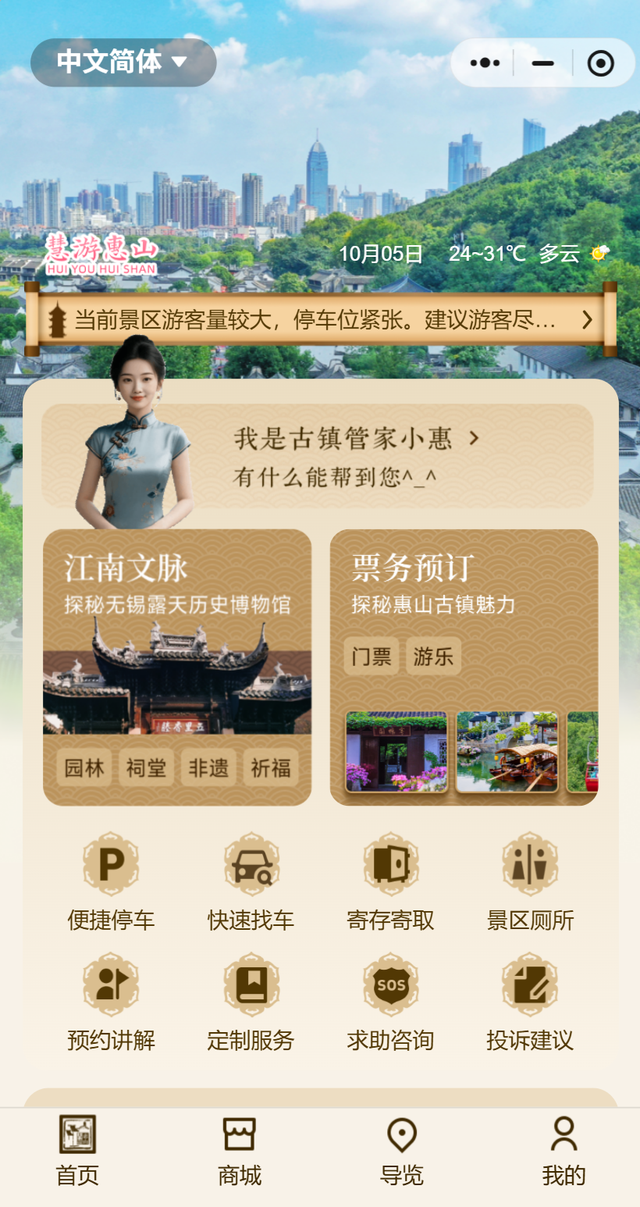Open 门票 ticket booking
This screenshot has width=640, height=1207.
pos(372,656)
